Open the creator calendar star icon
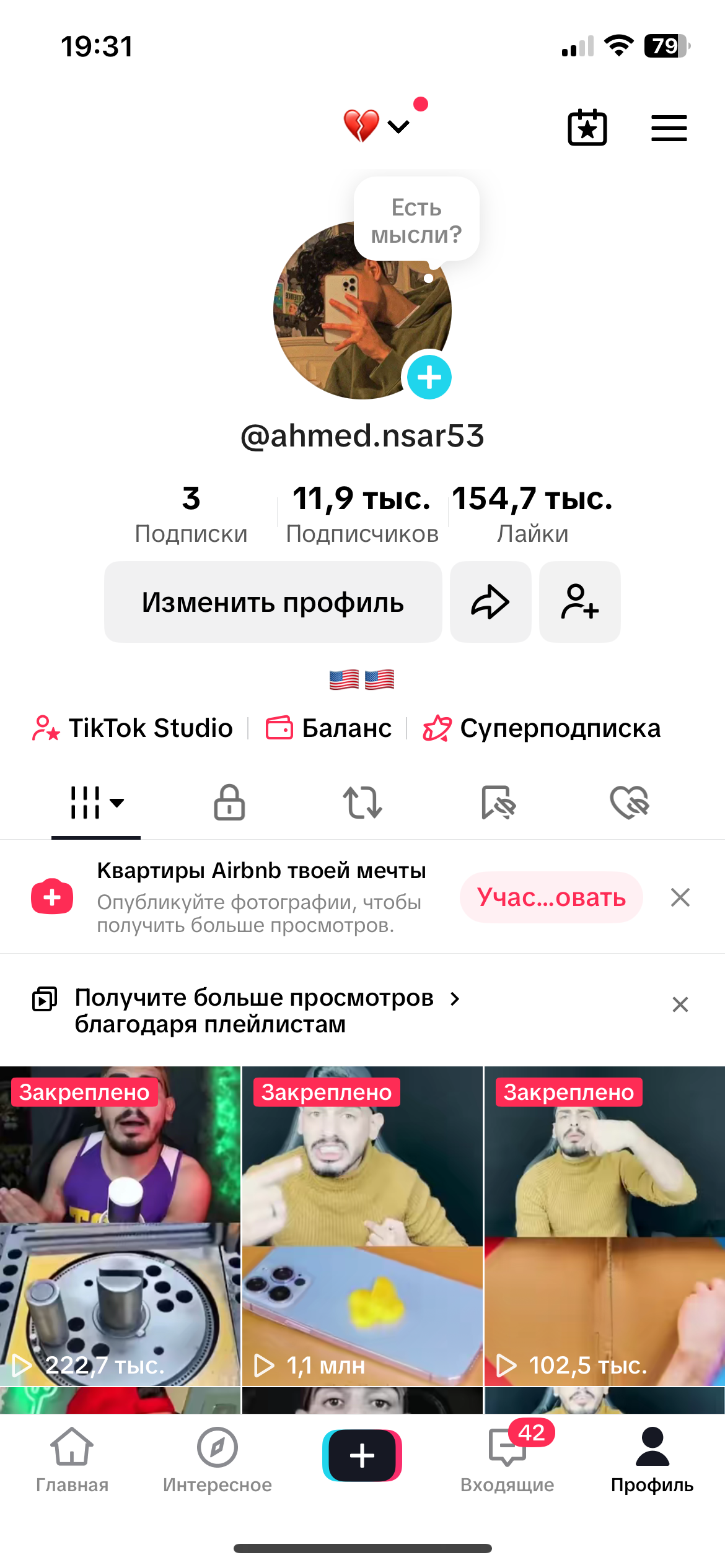 [587, 128]
